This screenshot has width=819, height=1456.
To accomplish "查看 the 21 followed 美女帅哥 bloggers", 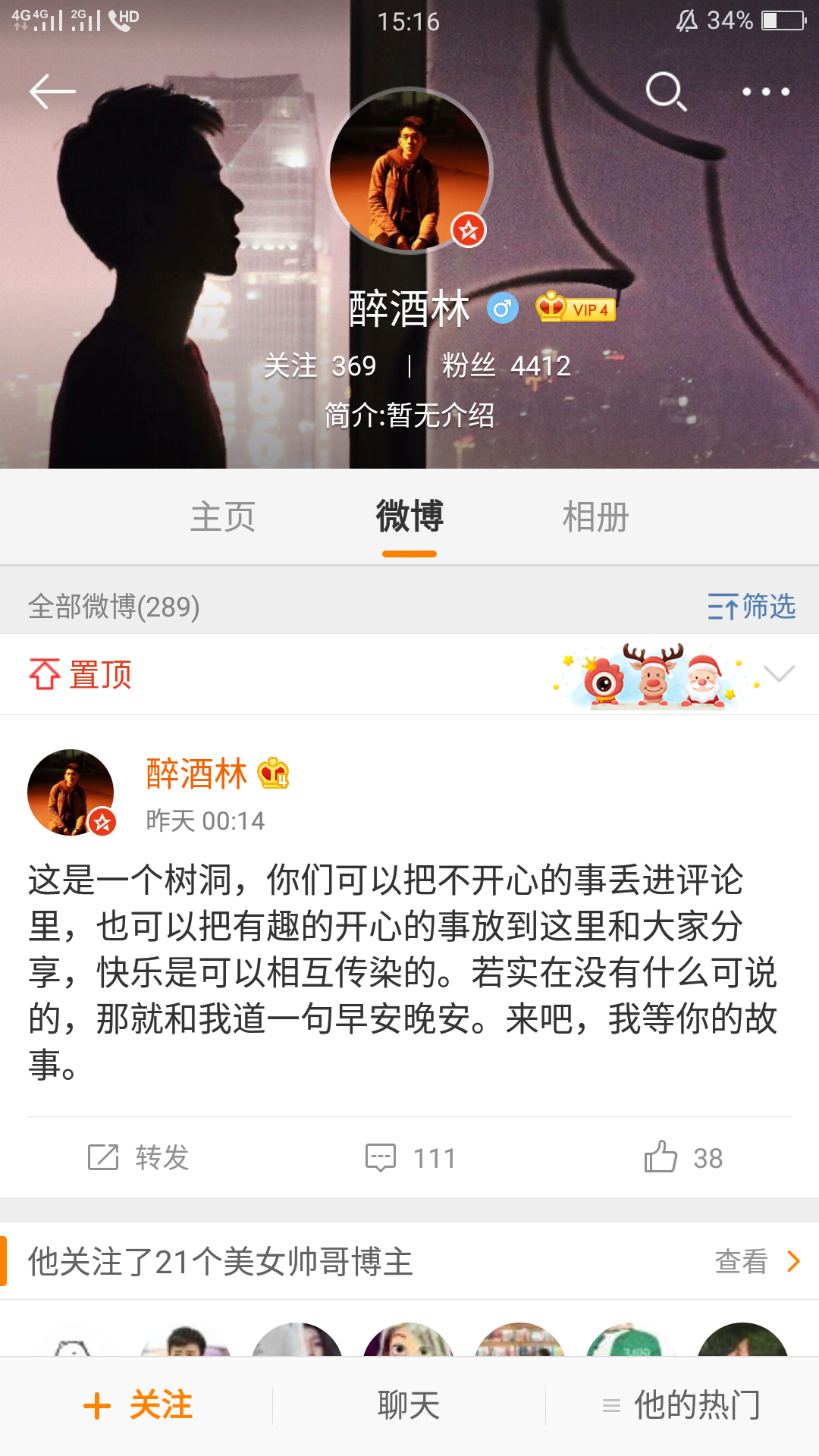I will tap(756, 1262).
